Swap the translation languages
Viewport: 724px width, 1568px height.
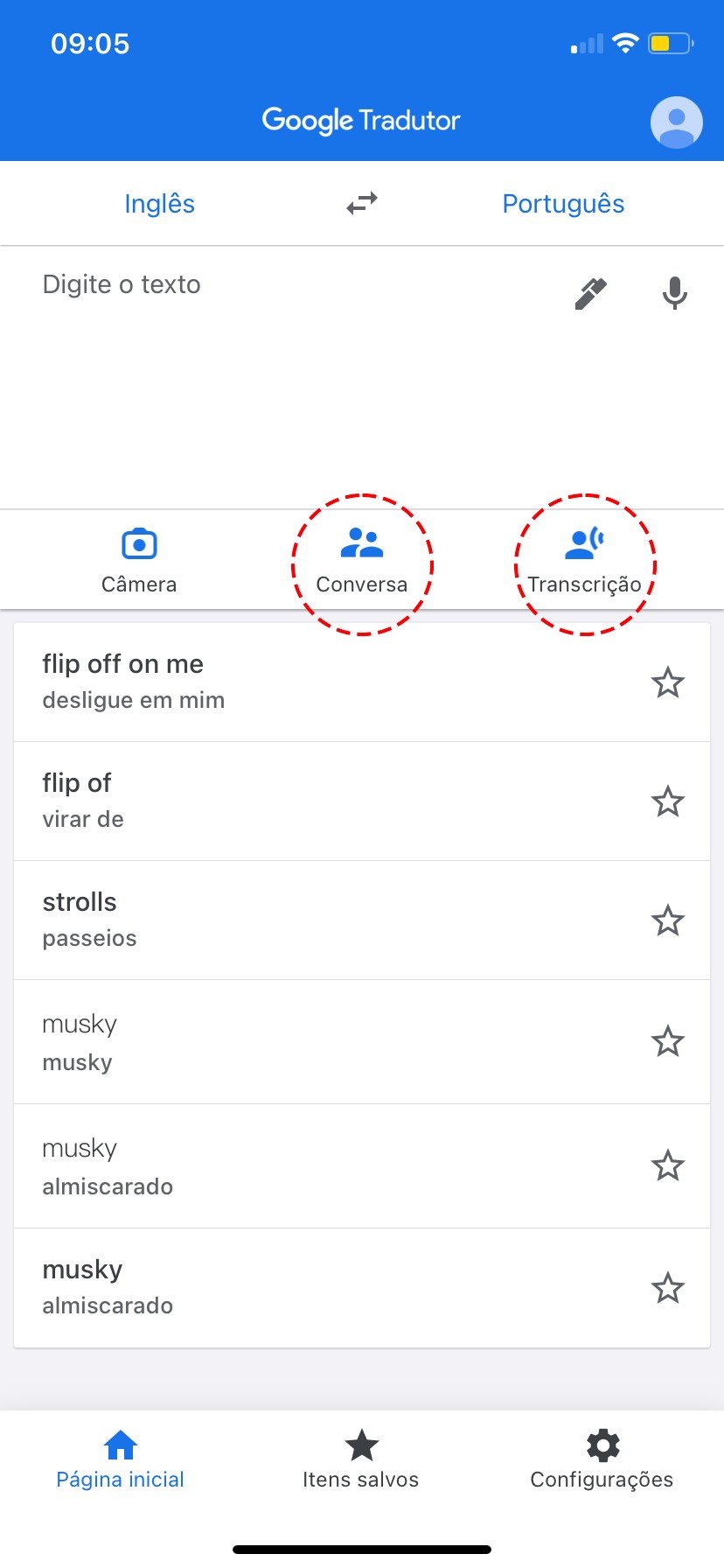coord(361,203)
